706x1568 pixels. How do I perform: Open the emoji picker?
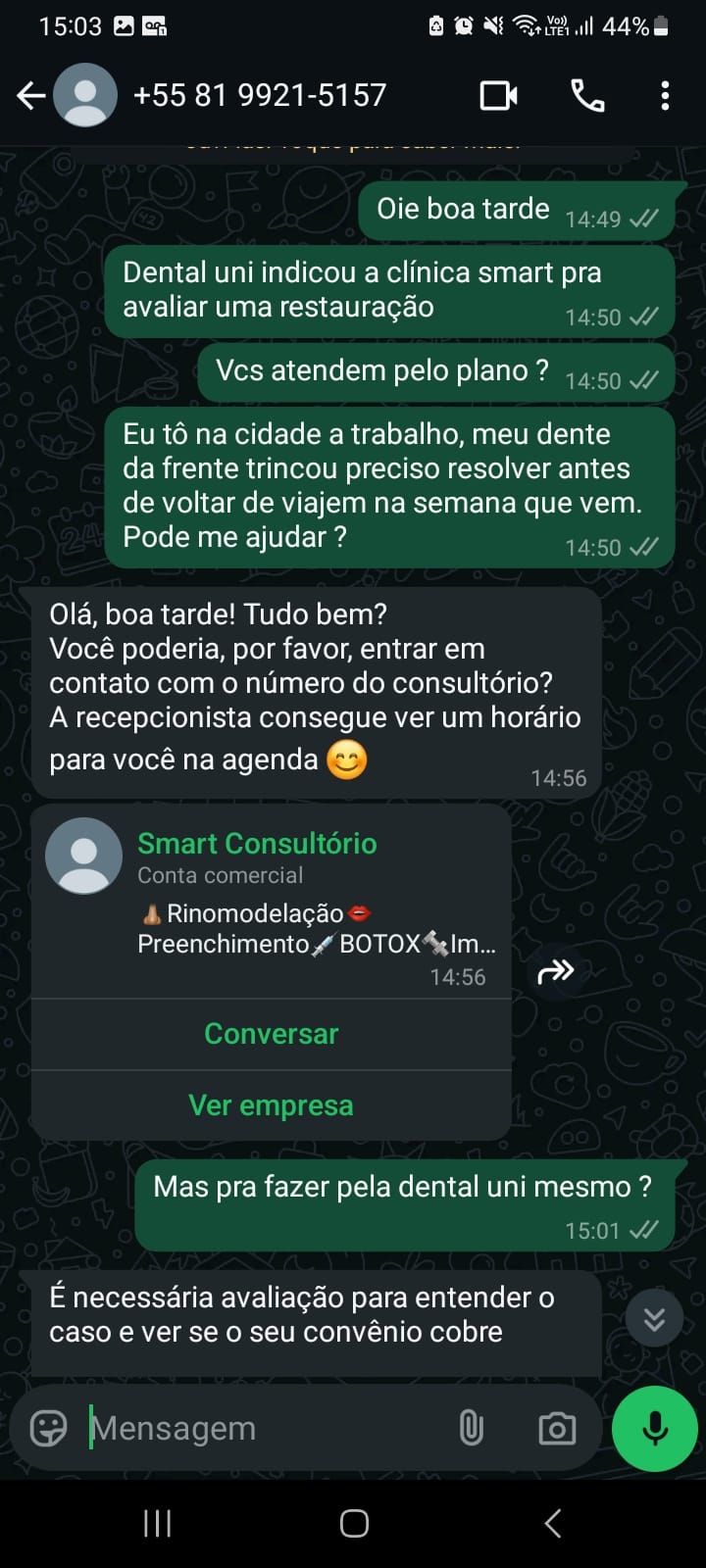click(x=48, y=1428)
